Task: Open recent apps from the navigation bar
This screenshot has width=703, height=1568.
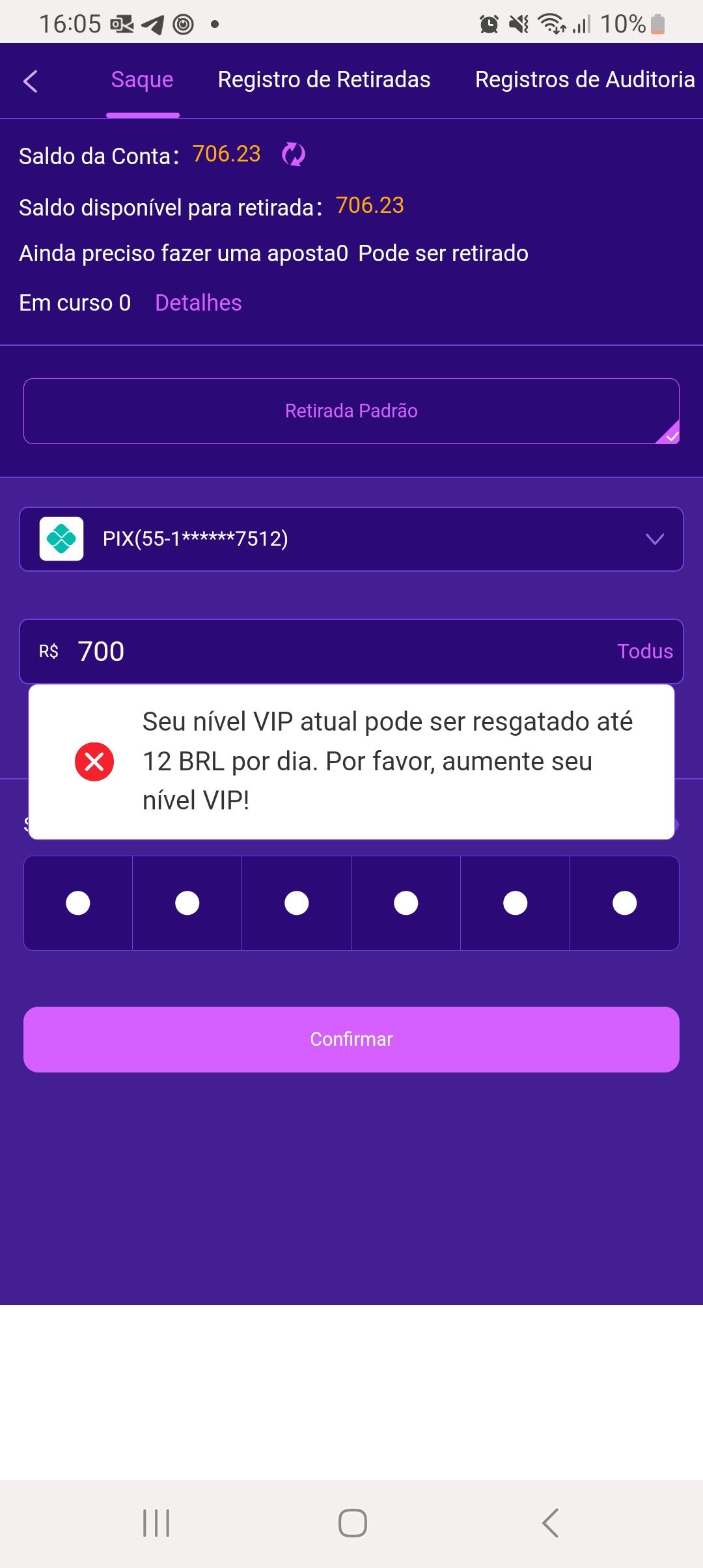Action: 156,1523
